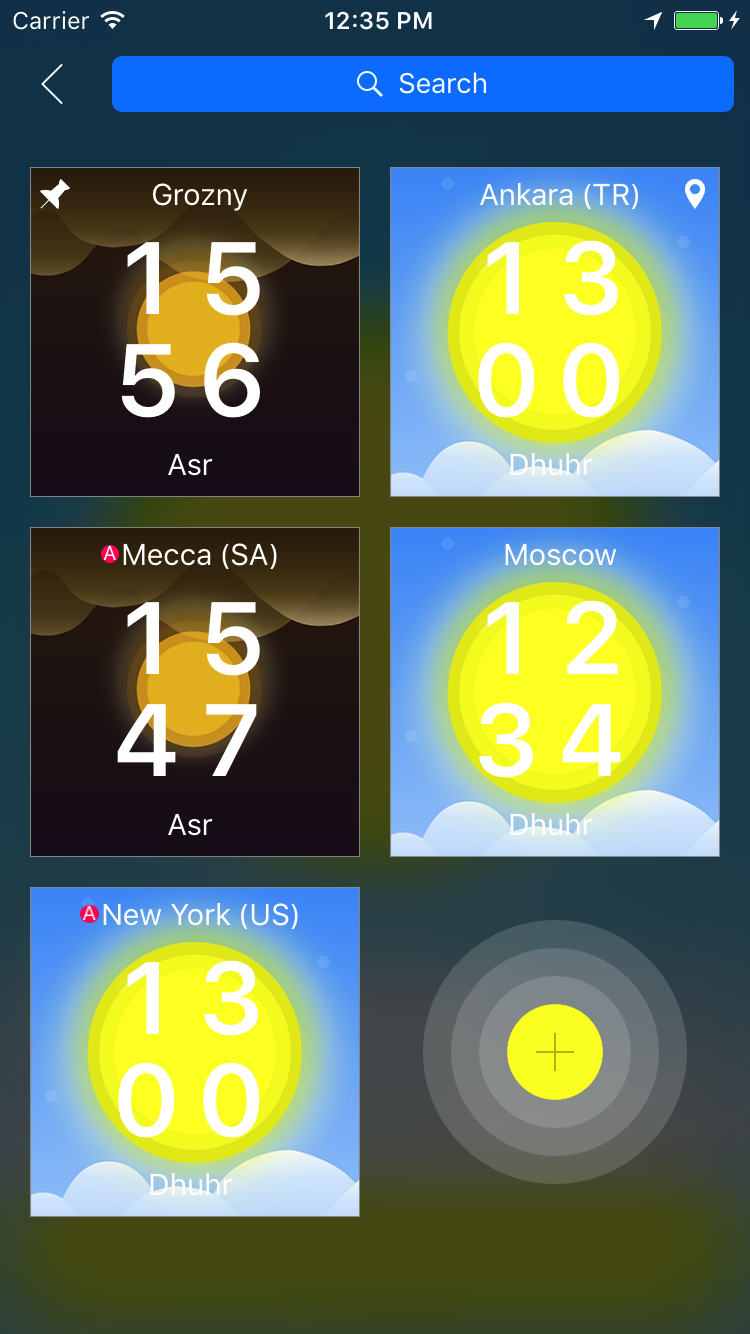View the Moscow prayer time card
The image size is (750, 1334).
555,692
